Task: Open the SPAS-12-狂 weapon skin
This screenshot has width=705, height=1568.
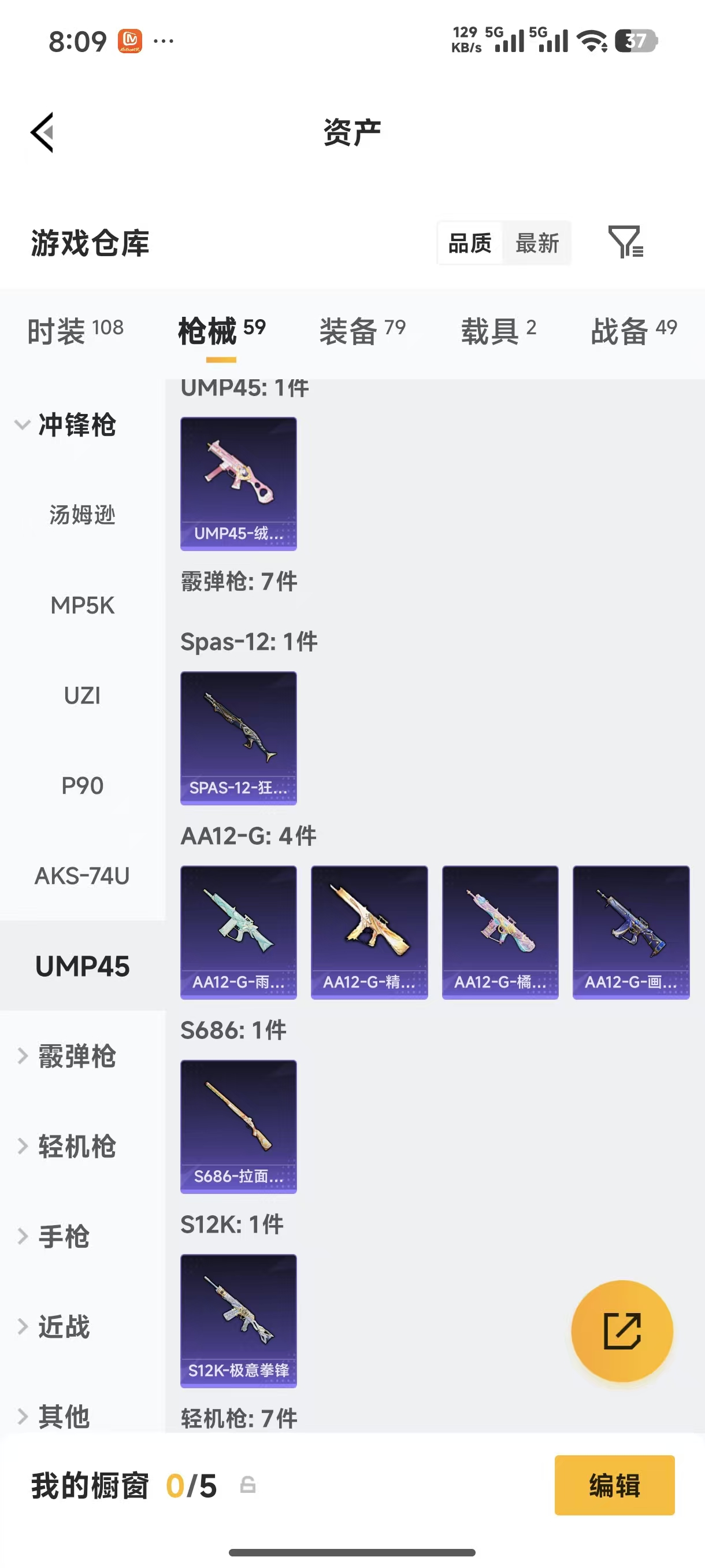Action: [x=238, y=738]
